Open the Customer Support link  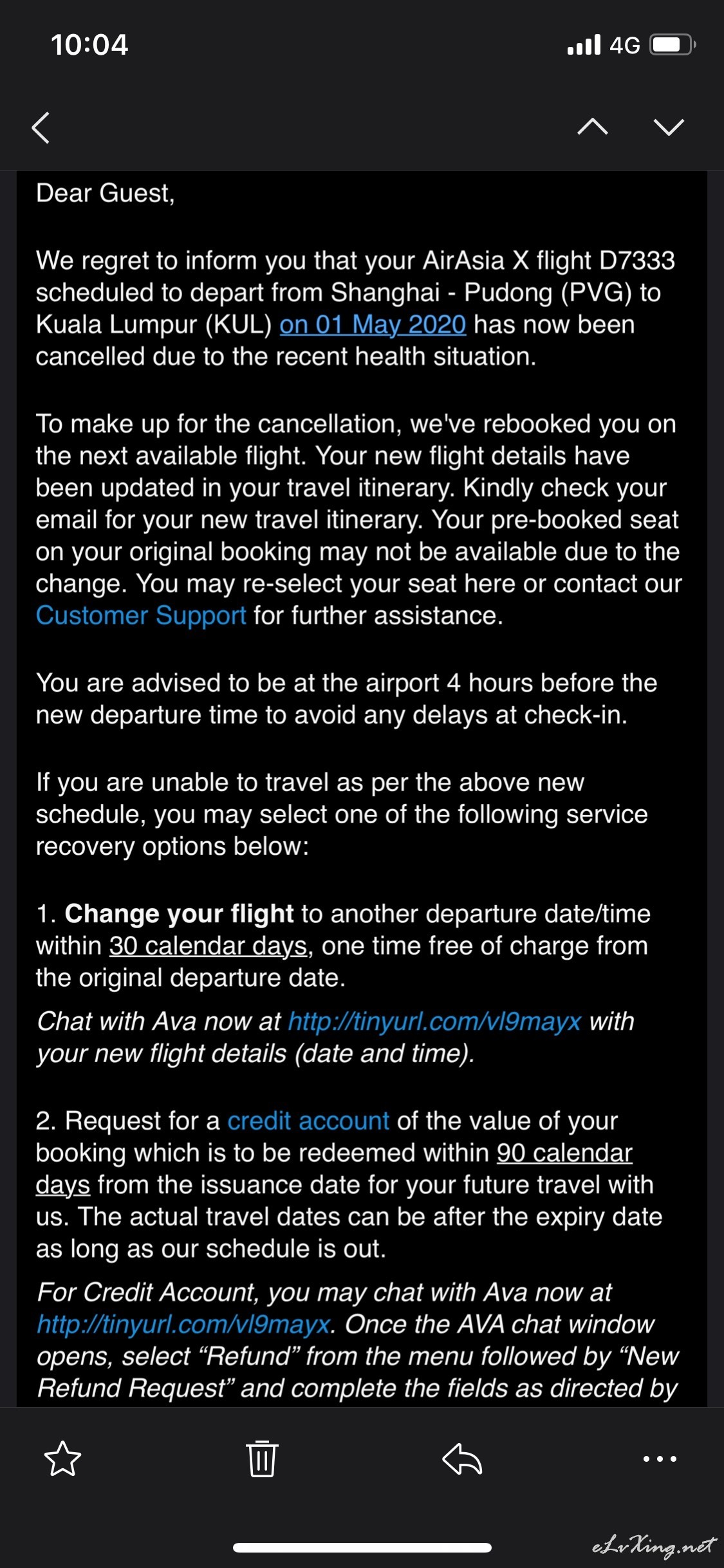(141, 615)
